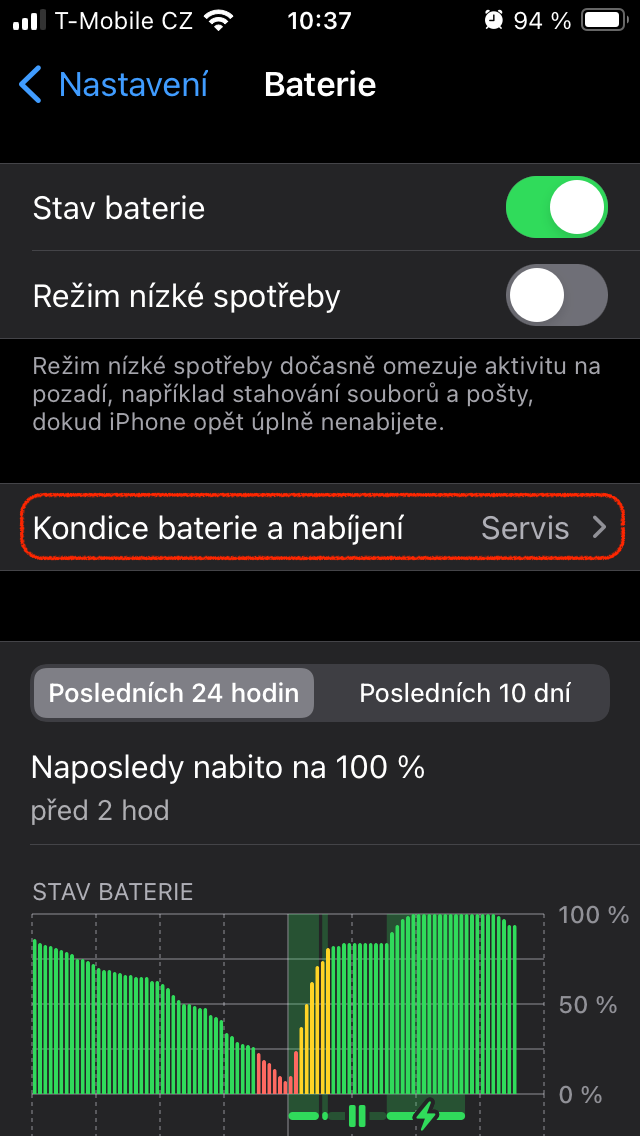640x1136 pixels.
Task: Select the Posledních 24 hodin segment
Action: coord(174,693)
